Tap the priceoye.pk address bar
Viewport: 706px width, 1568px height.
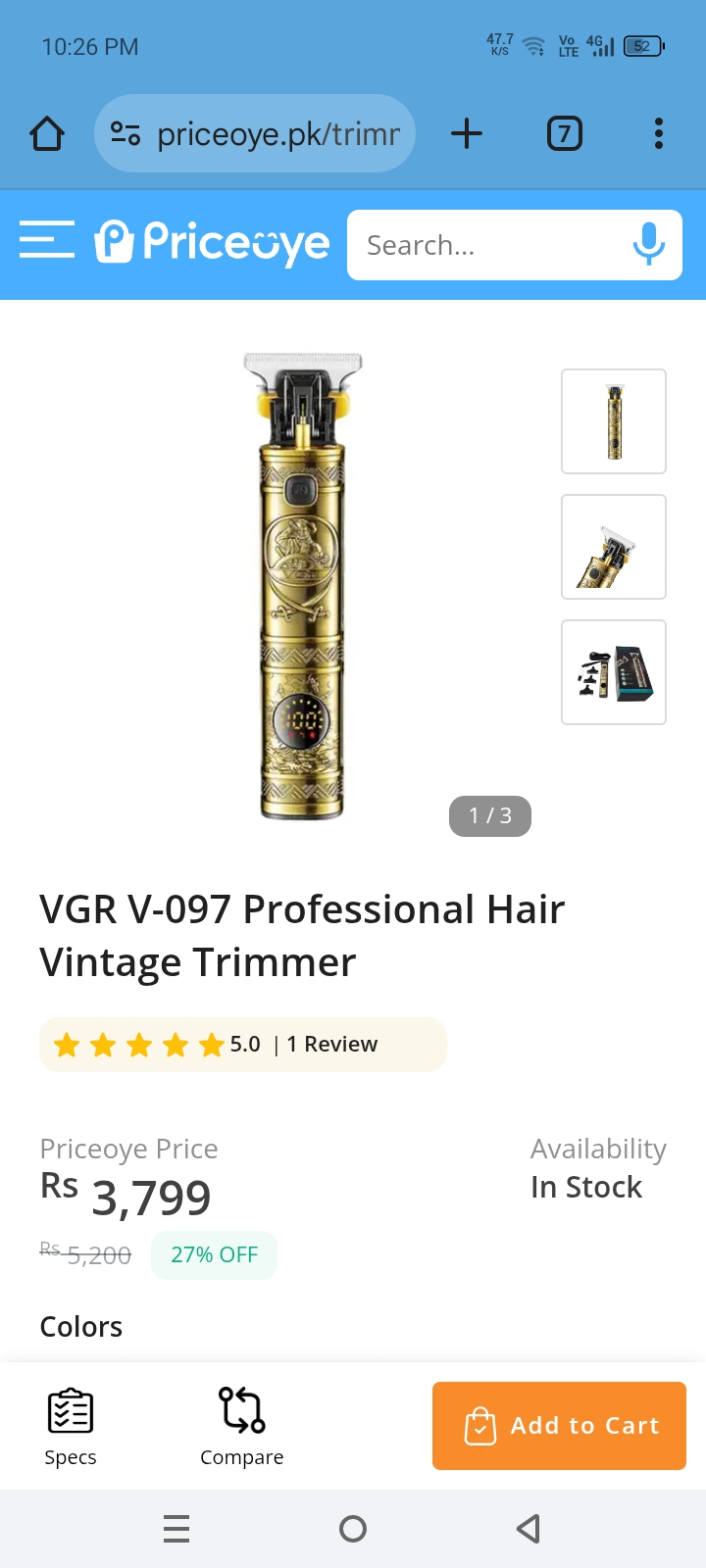[255, 133]
